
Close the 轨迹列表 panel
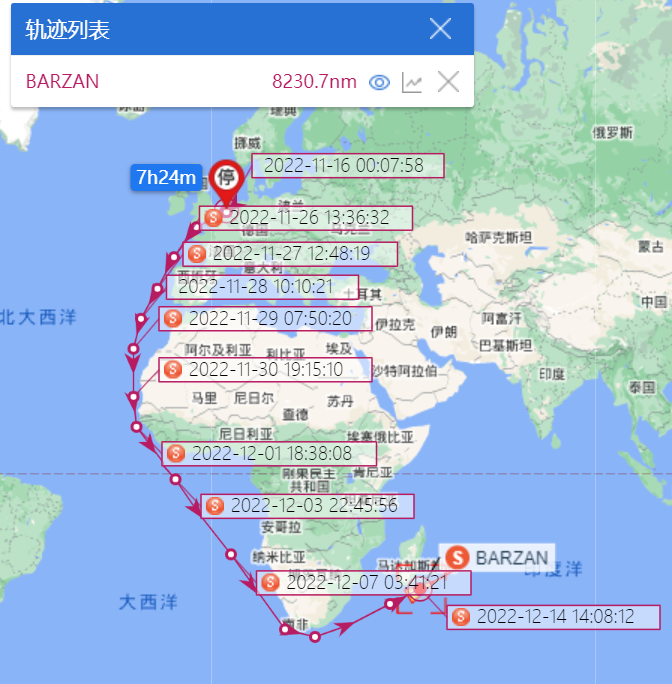(440, 28)
